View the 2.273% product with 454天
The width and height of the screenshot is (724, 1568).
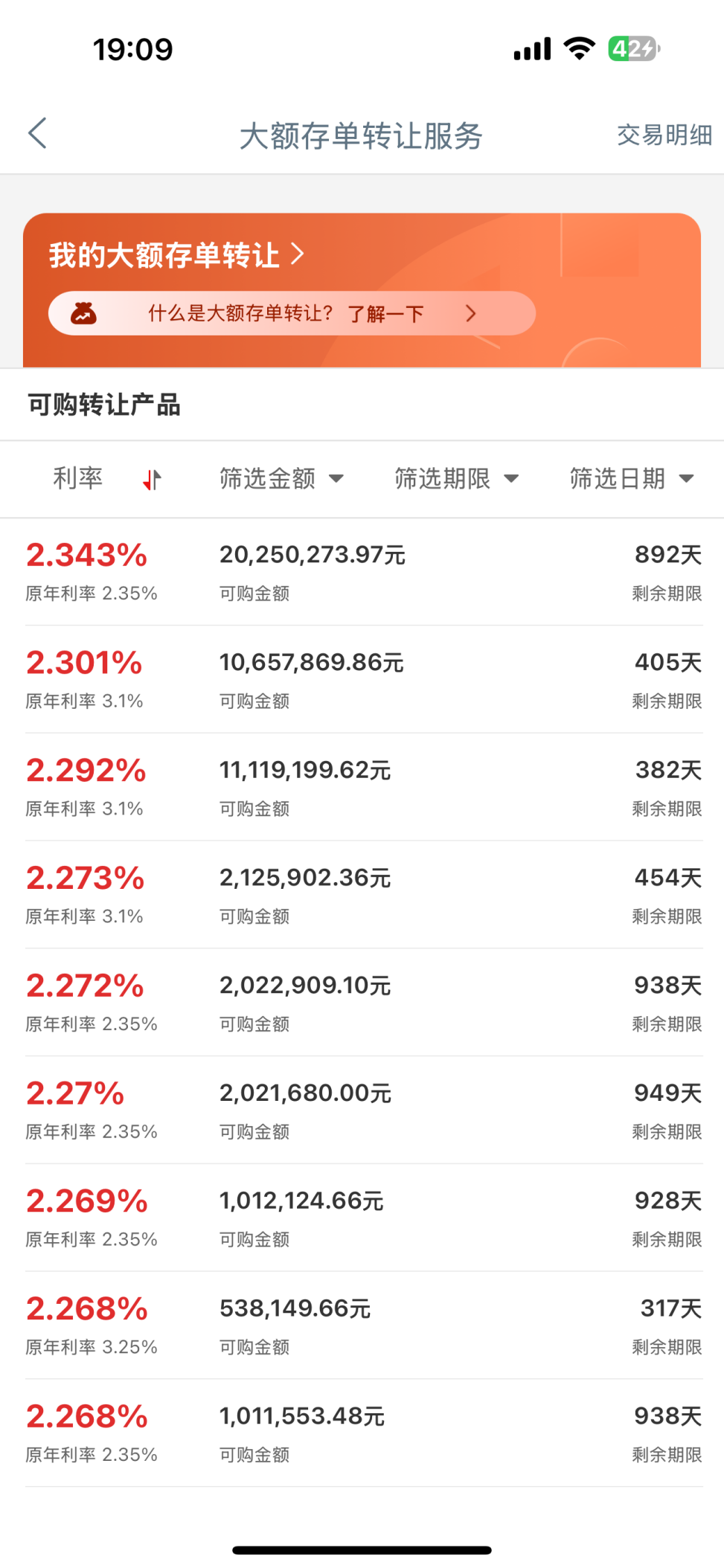point(363,896)
